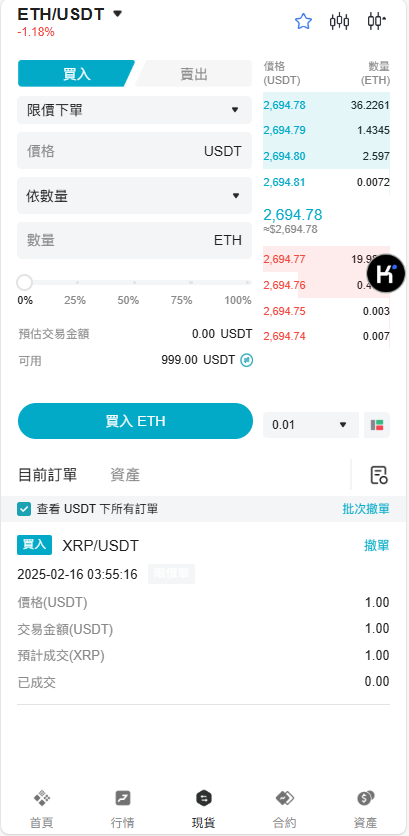Change the order book layout
The width and height of the screenshot is (409, 836).
[x=377, y=425]
